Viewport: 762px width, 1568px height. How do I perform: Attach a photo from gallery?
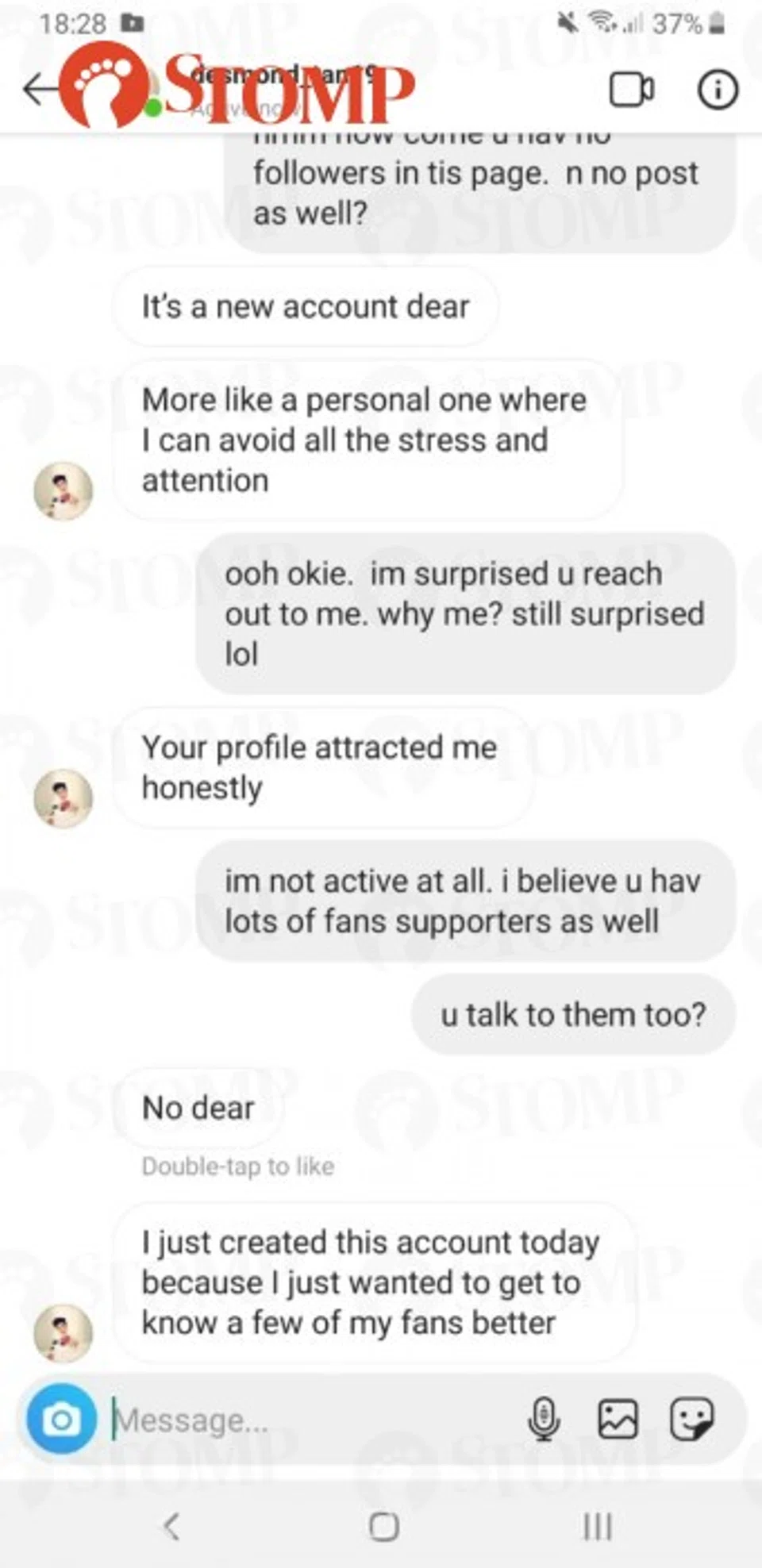click(x=618, y=1419)
